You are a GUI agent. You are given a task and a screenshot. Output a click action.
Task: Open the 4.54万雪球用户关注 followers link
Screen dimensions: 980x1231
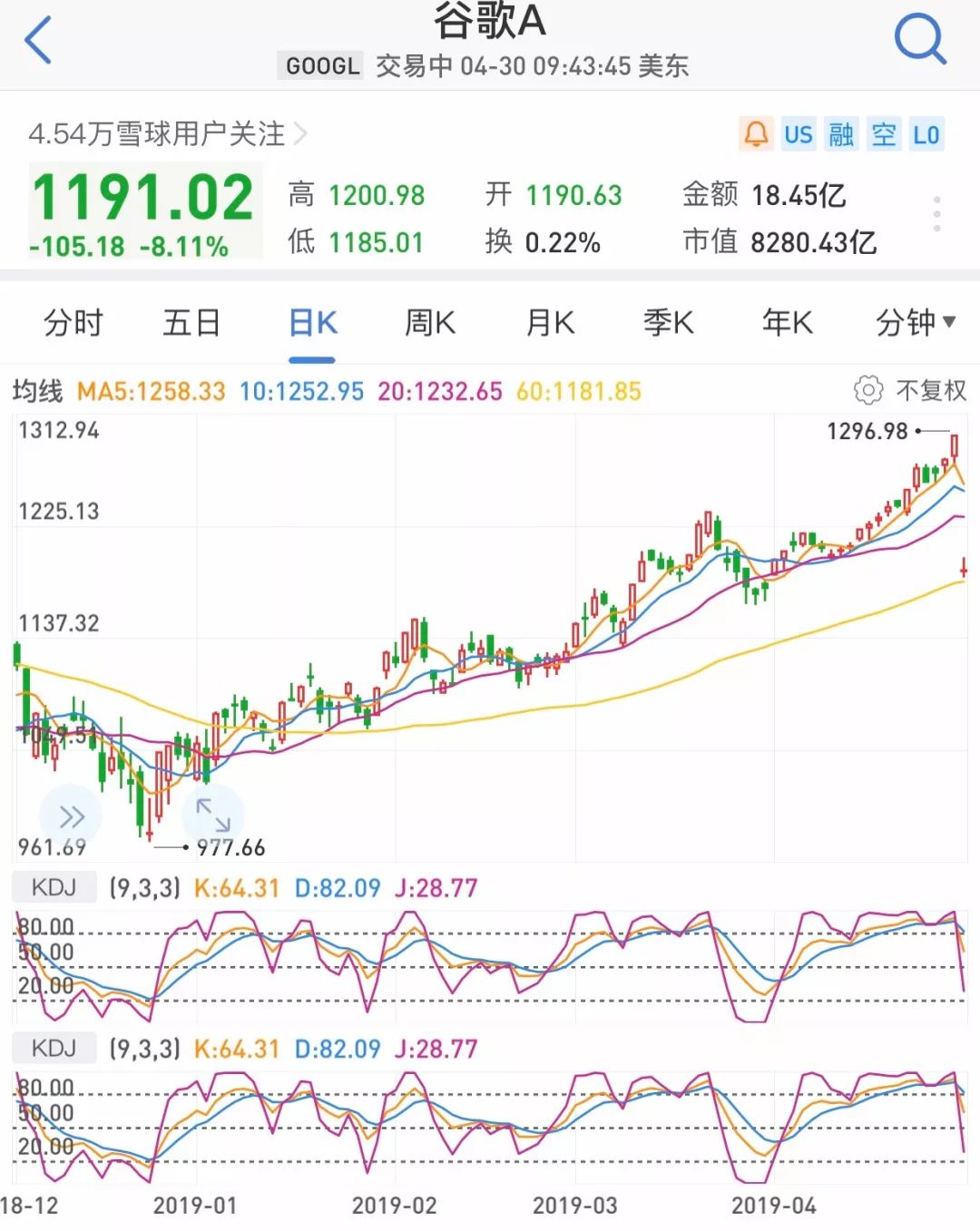[x=168, y=134]
